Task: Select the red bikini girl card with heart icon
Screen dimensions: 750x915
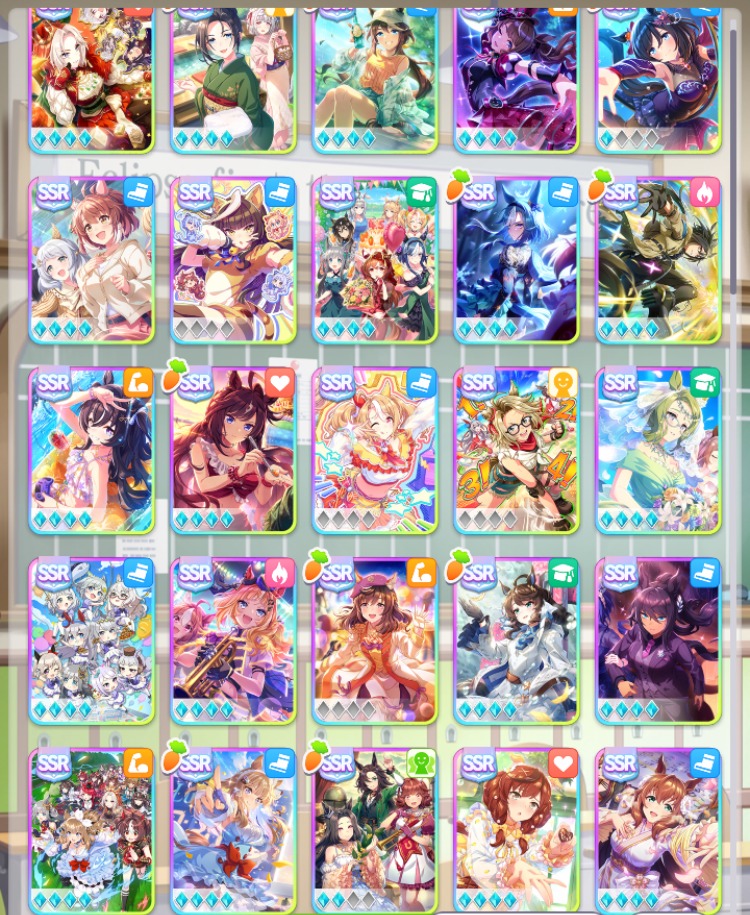Action: (233, 452)
